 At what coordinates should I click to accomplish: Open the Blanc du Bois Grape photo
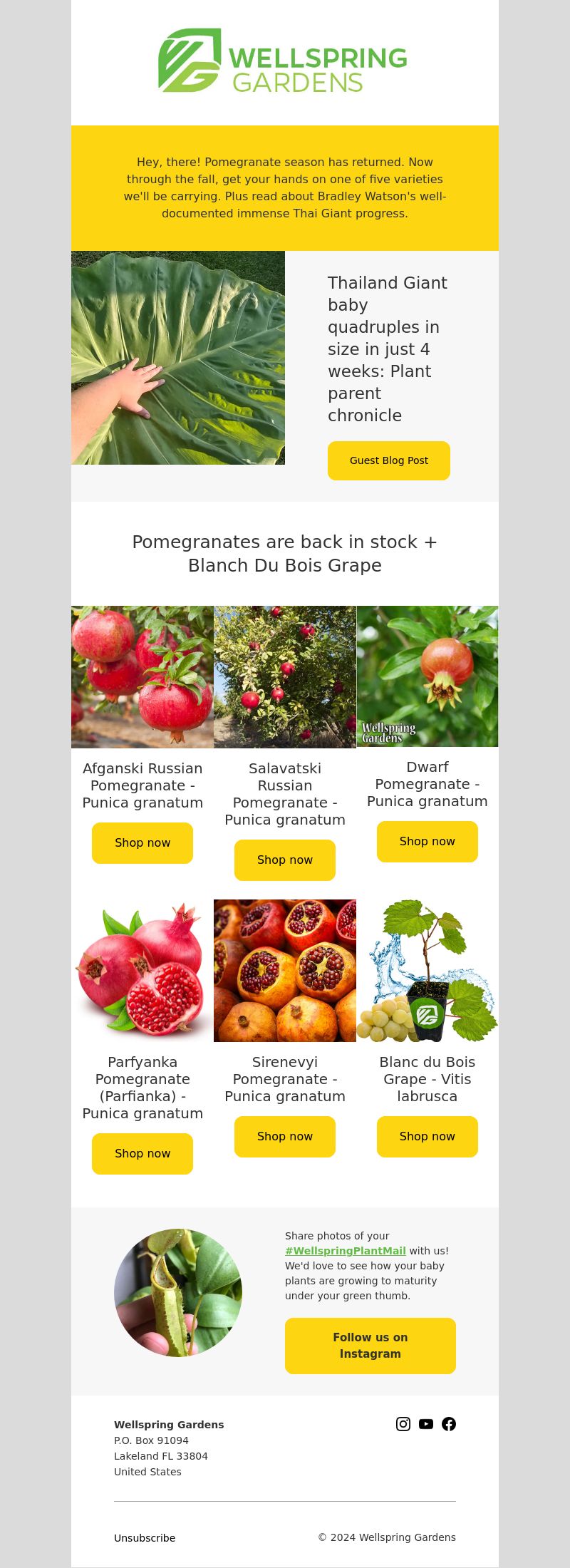click(x=427, y=970)
